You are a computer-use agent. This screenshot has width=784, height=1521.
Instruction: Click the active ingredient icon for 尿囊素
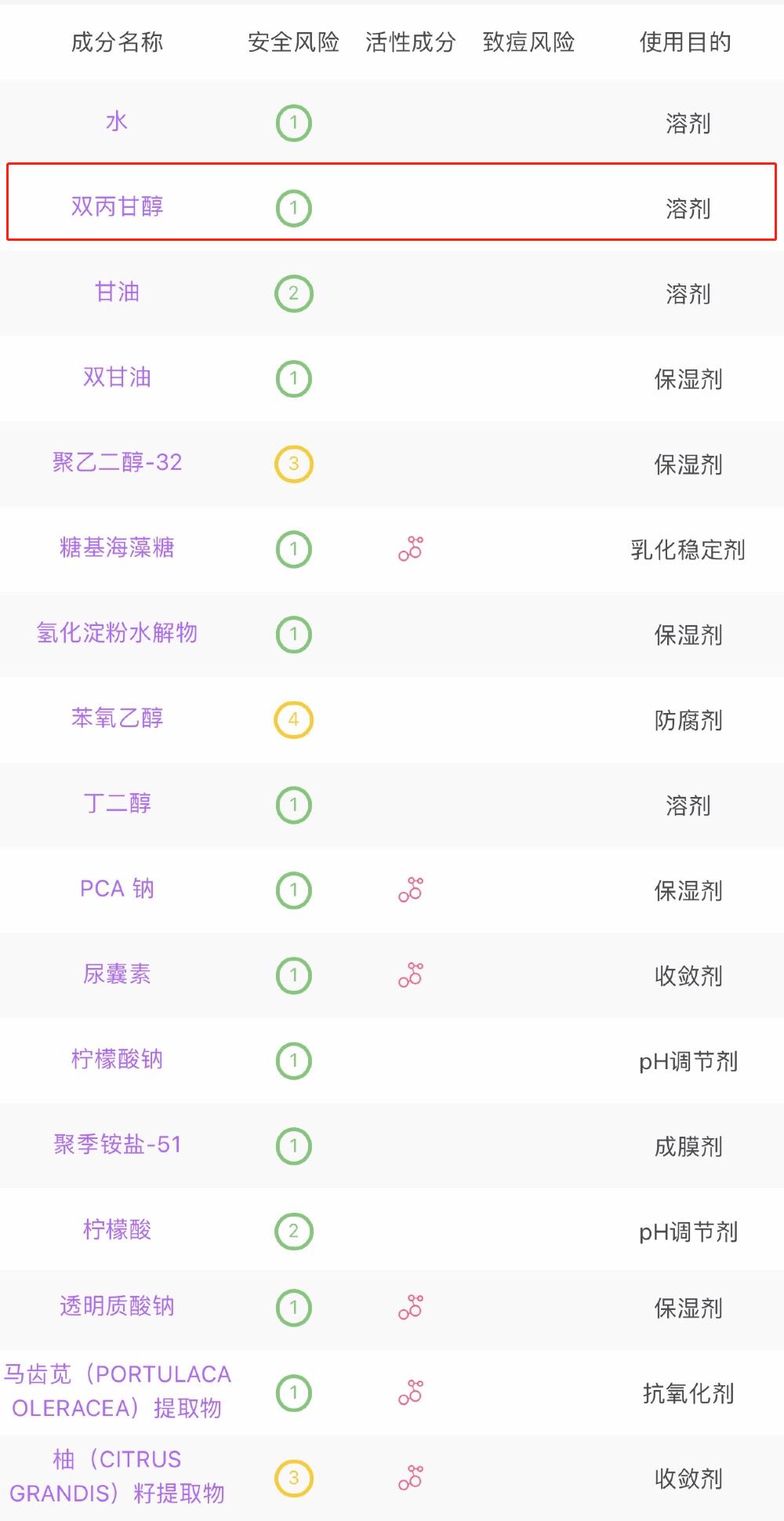410,976
